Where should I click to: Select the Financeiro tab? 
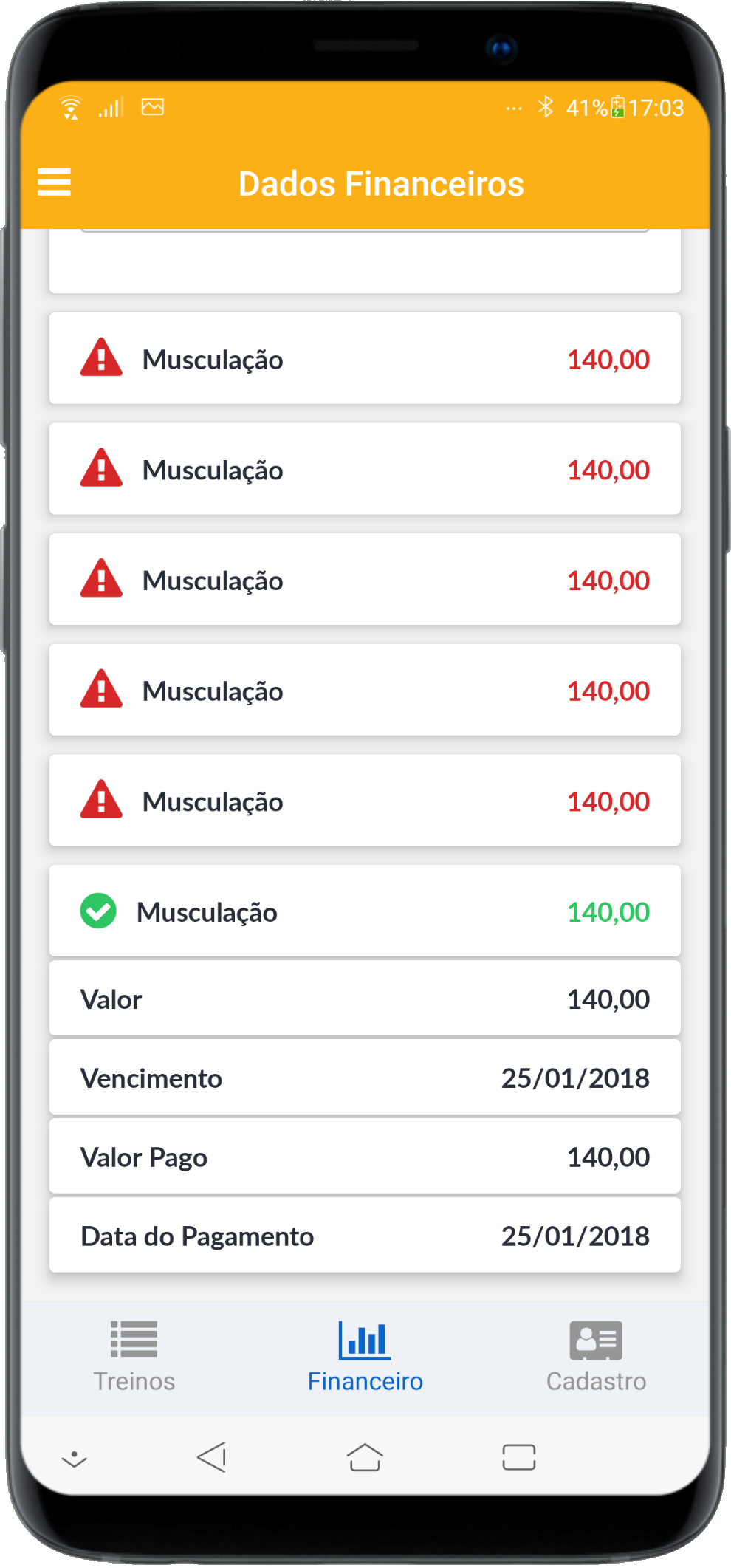[x=365, y=1357]
